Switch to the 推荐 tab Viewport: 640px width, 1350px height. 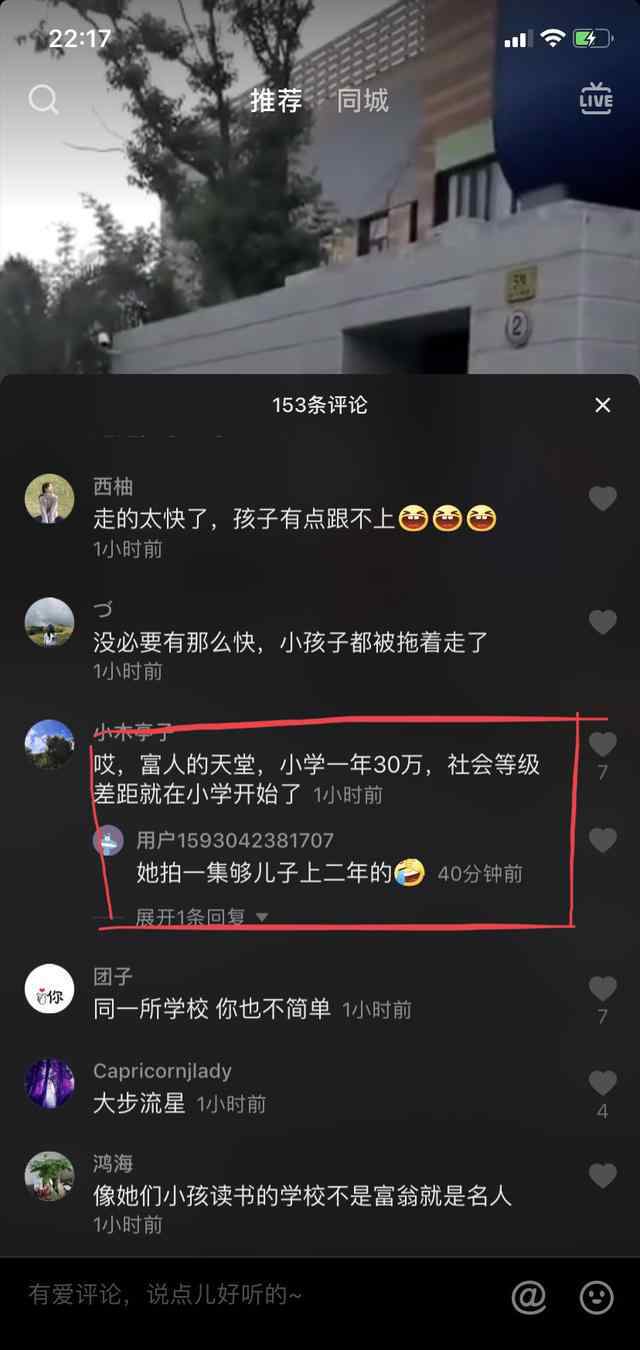tap(276, 101)
